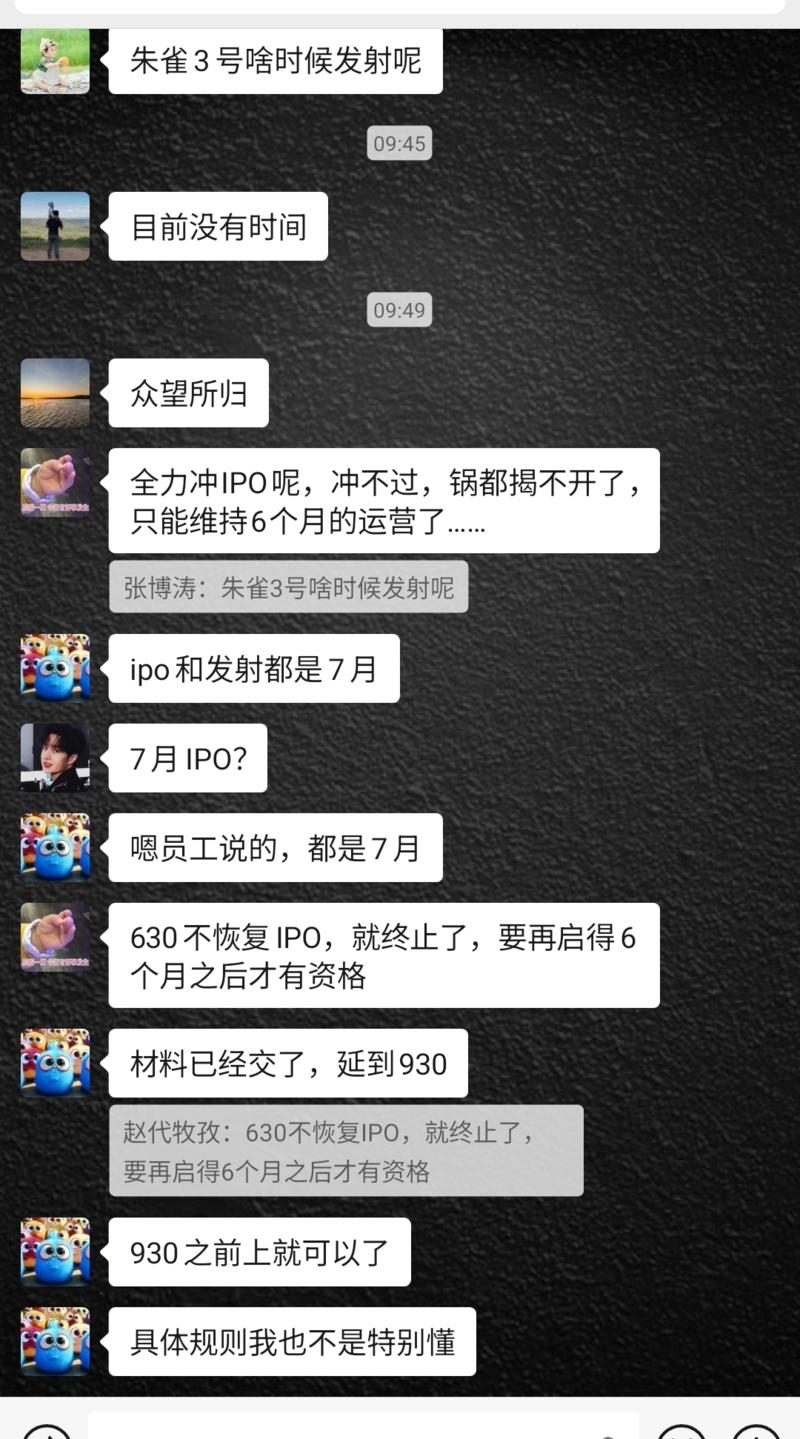The width and height of the screenshot is (800, 1439).
Task: Open the avatar beside "全力冲IPO呢" message
Action: pyautogui.click(x=55, y=483)
